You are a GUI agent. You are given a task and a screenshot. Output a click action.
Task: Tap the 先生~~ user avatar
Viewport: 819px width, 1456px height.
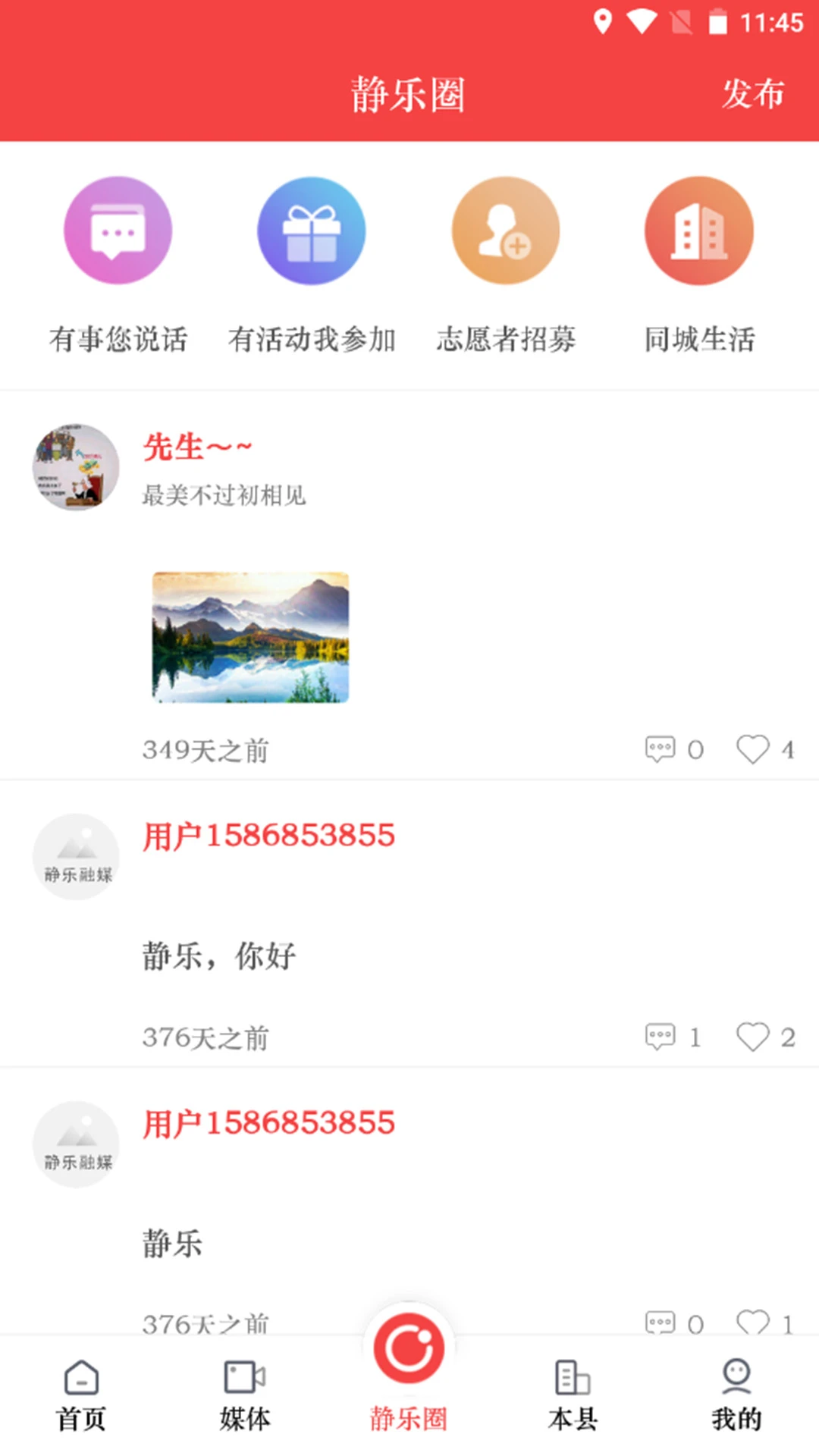75,467
